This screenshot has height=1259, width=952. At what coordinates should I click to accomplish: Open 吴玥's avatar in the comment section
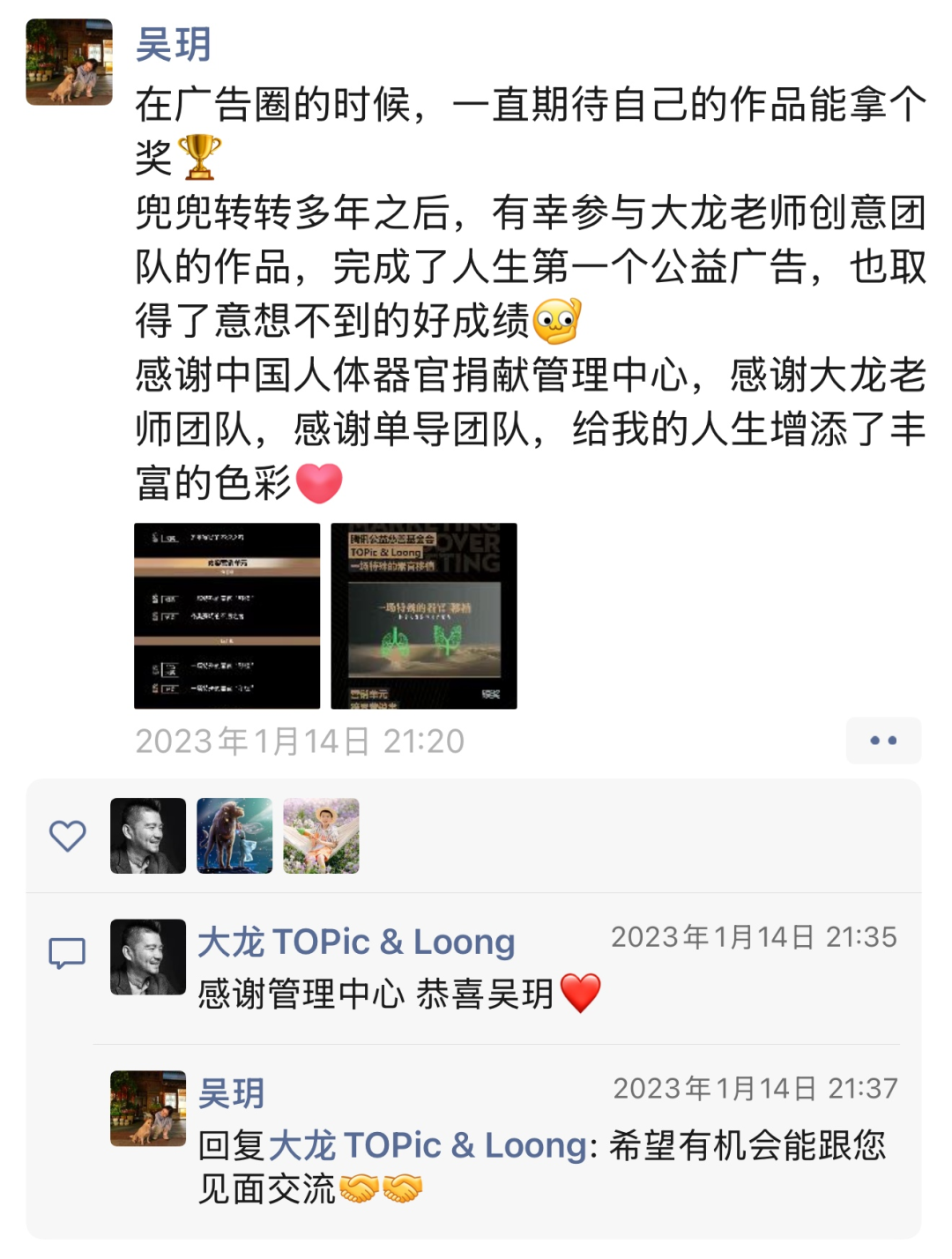point(148,1108)
